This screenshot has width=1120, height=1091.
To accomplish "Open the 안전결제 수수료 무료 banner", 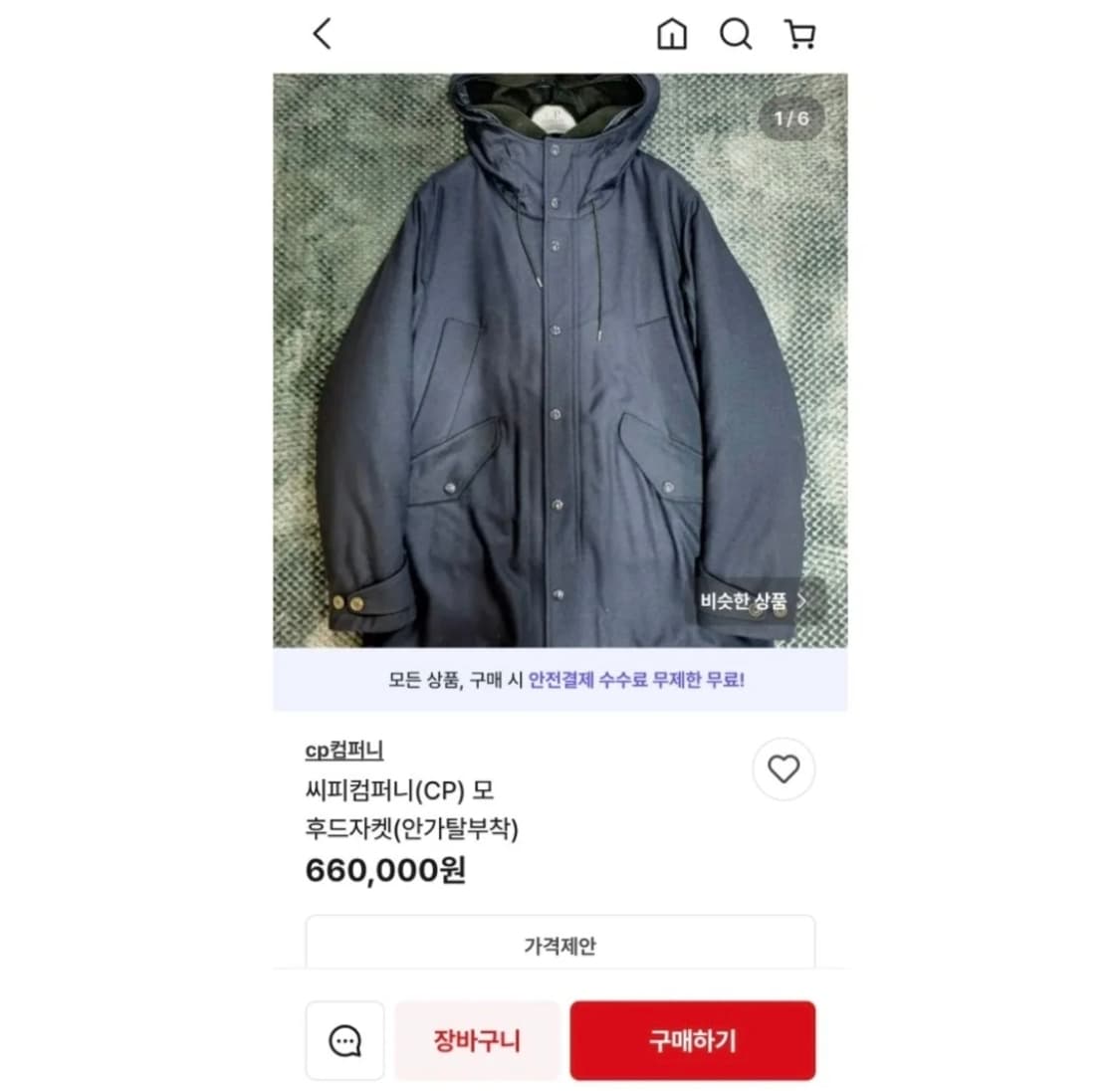I will 560,679.
